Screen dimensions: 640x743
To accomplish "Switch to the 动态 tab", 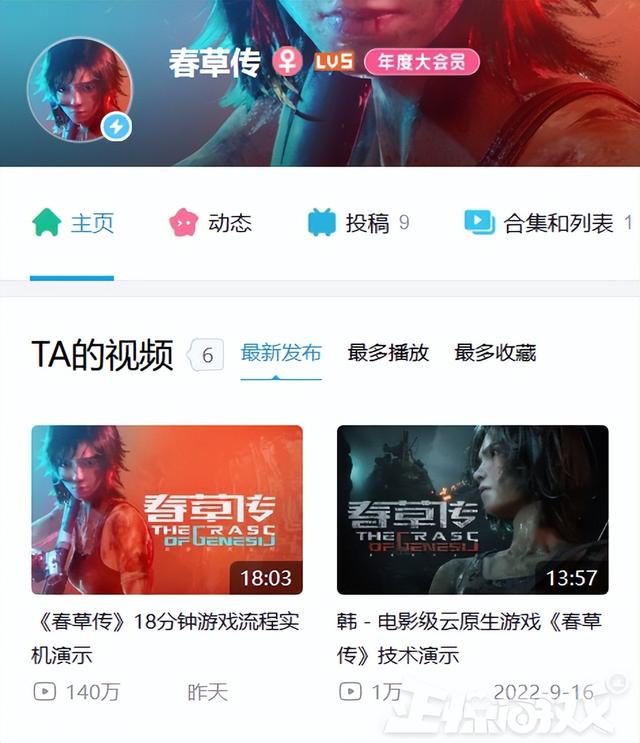I will pos(210,223).
